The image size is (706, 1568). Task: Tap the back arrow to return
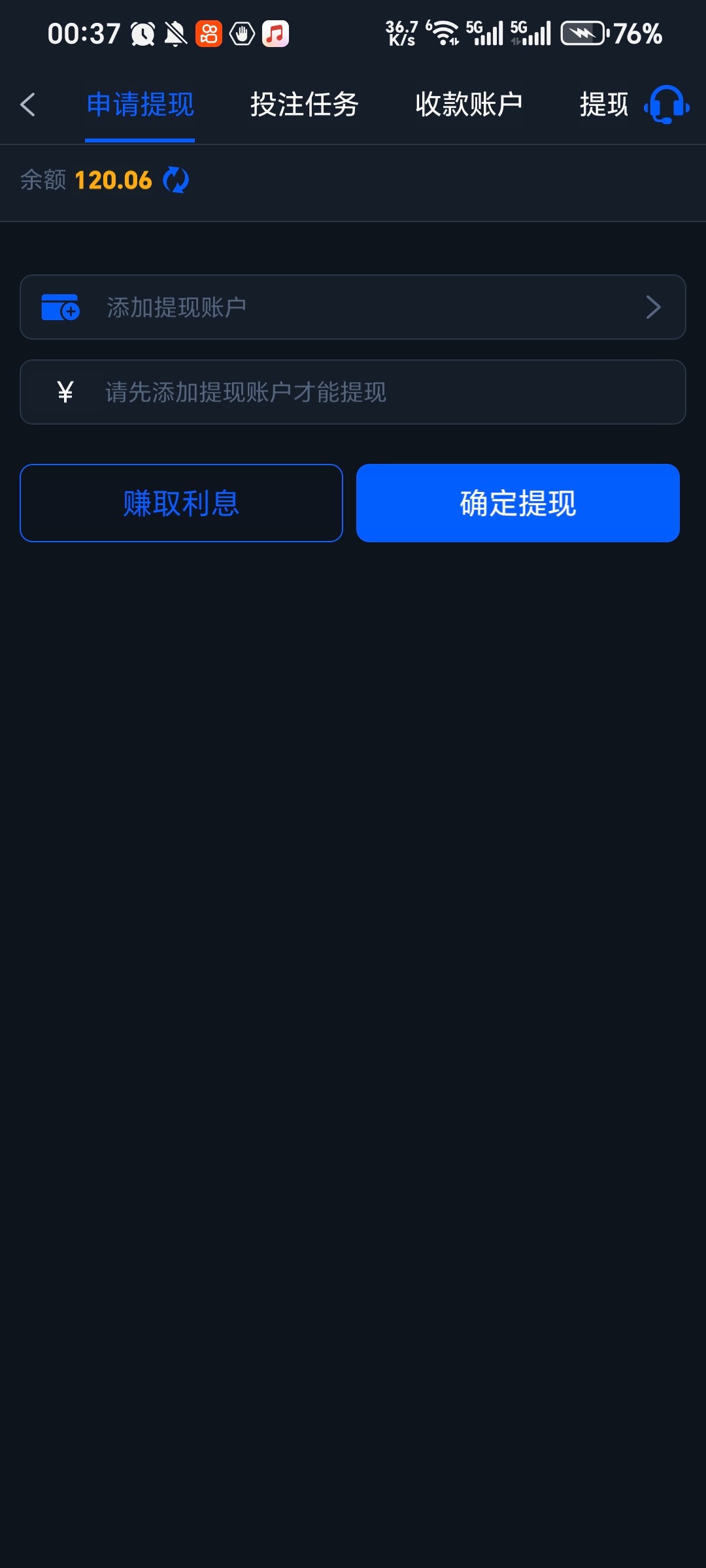(x=28, y=105)
